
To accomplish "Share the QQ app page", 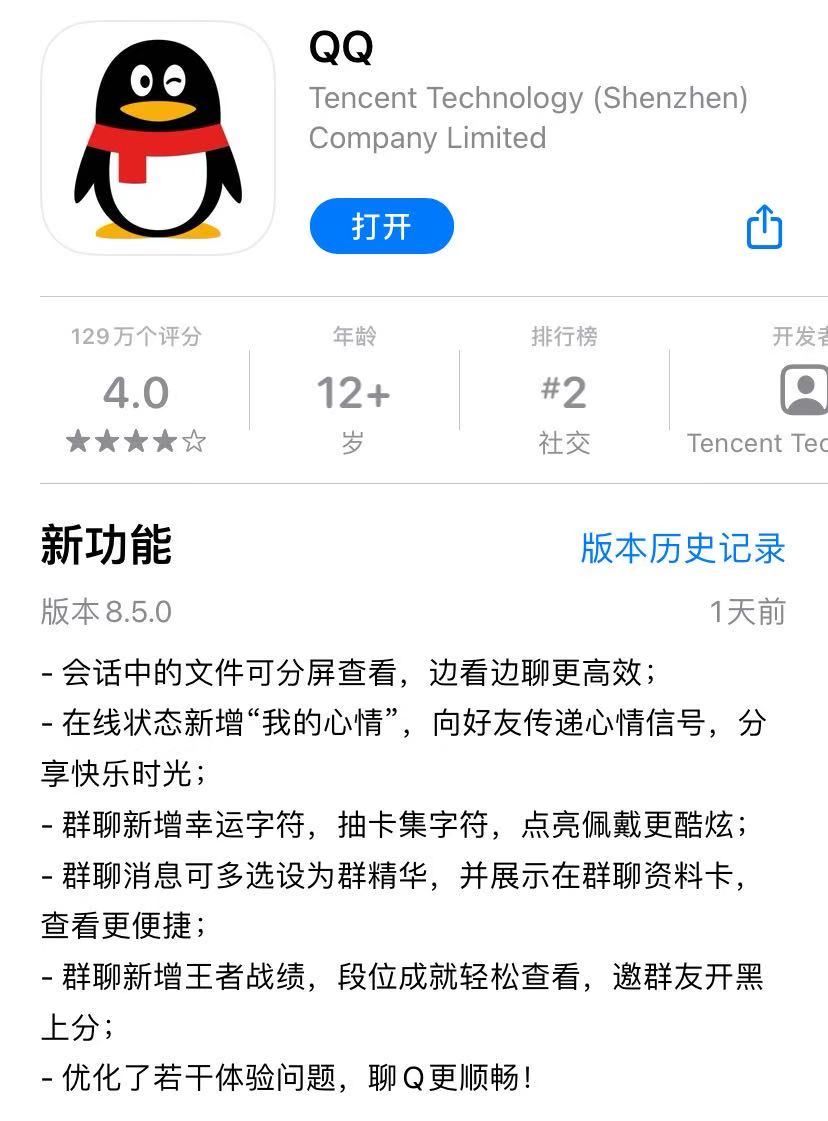I will pyautogui.click(x=764, y=227).
